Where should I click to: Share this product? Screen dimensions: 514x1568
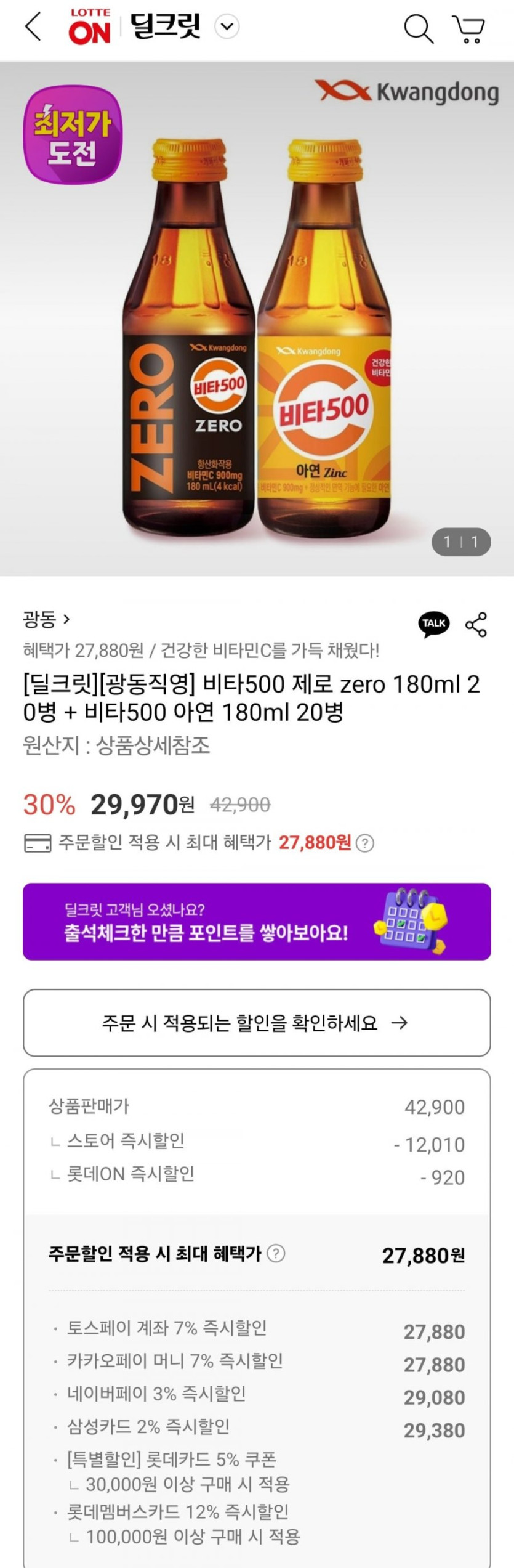(476, 624)
